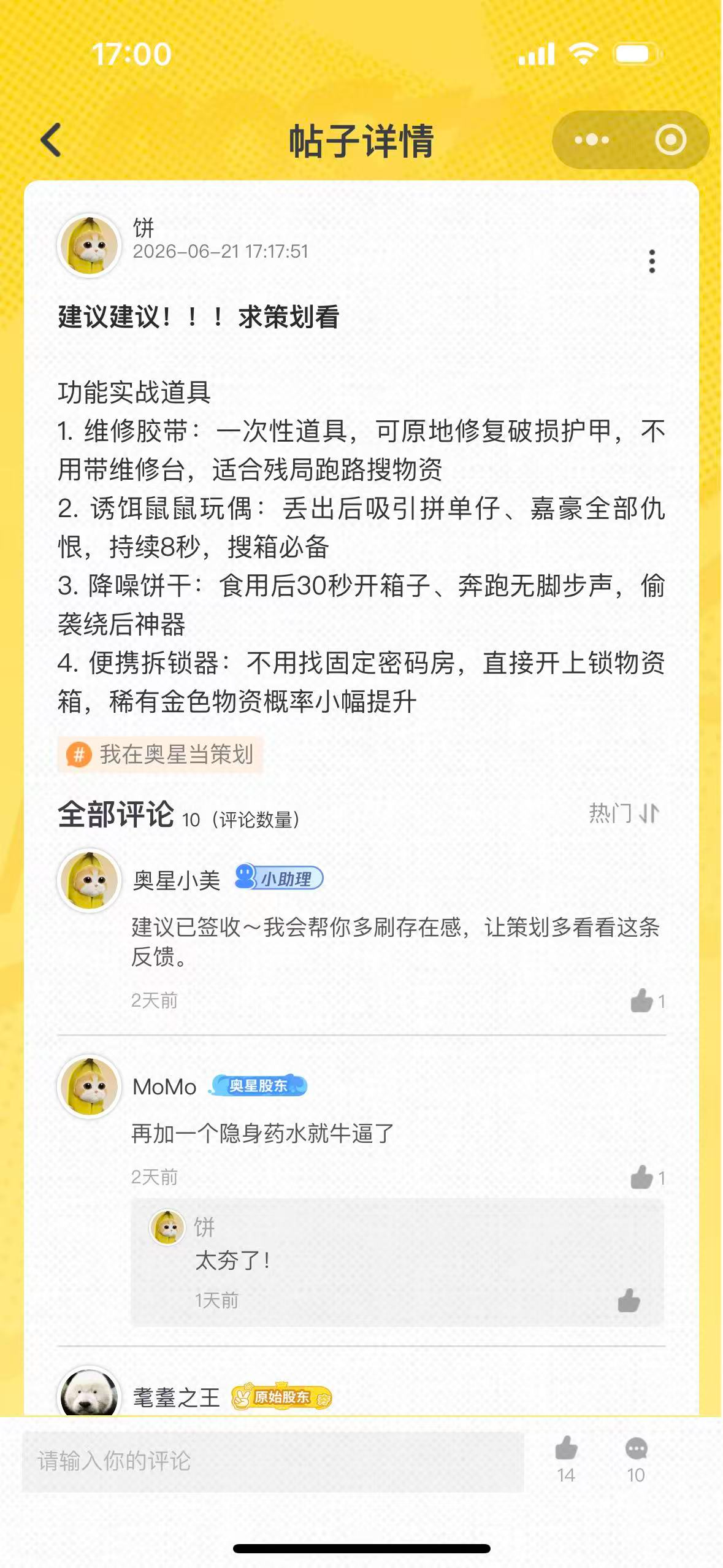This screenshot has width=723, height=1568.
Task: Jump to comments via bottom comment icon
Action: pyautogui.click(x=636, y=1460)
